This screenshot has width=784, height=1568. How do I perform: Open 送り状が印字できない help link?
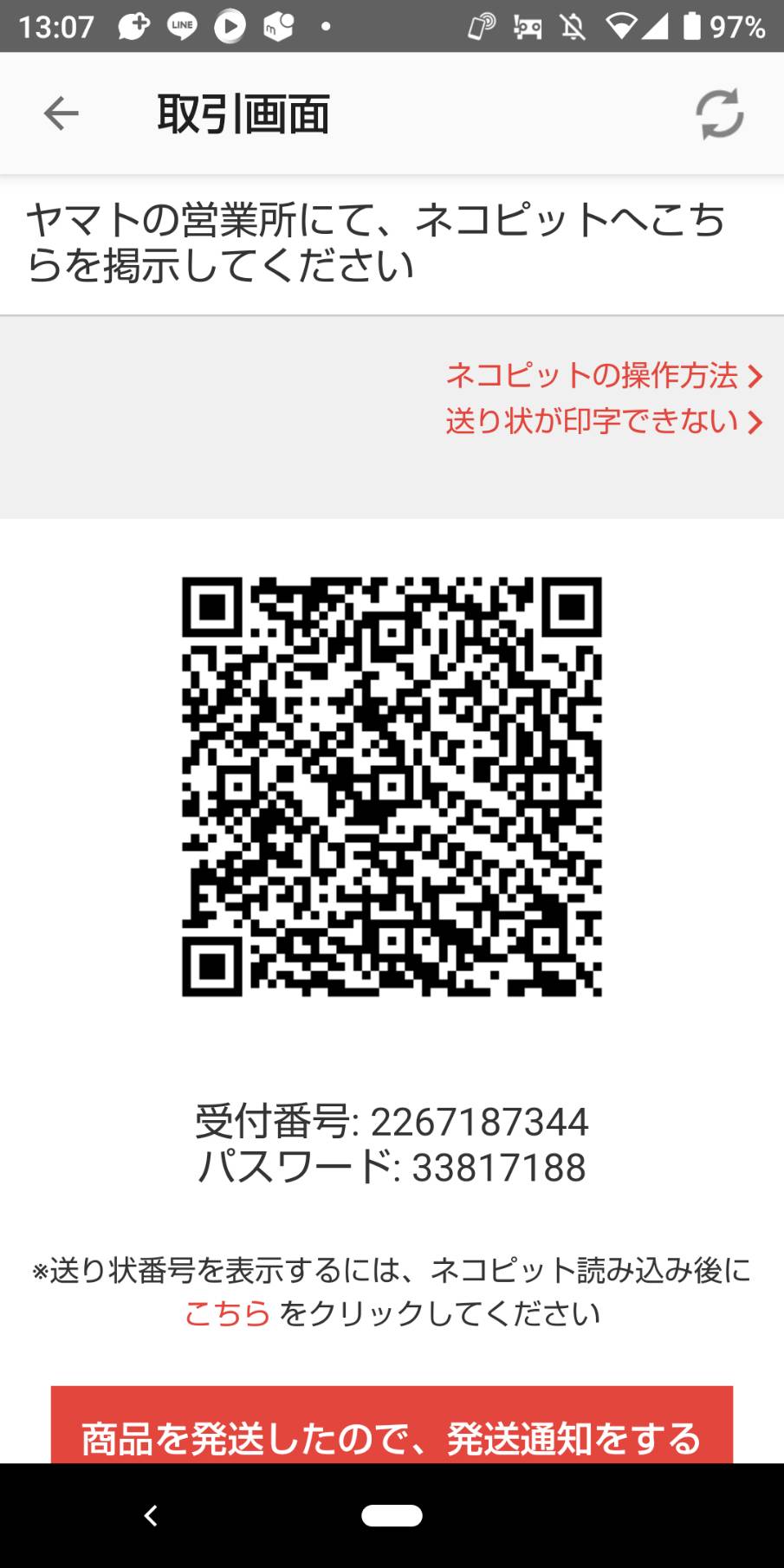coord(604,421)
